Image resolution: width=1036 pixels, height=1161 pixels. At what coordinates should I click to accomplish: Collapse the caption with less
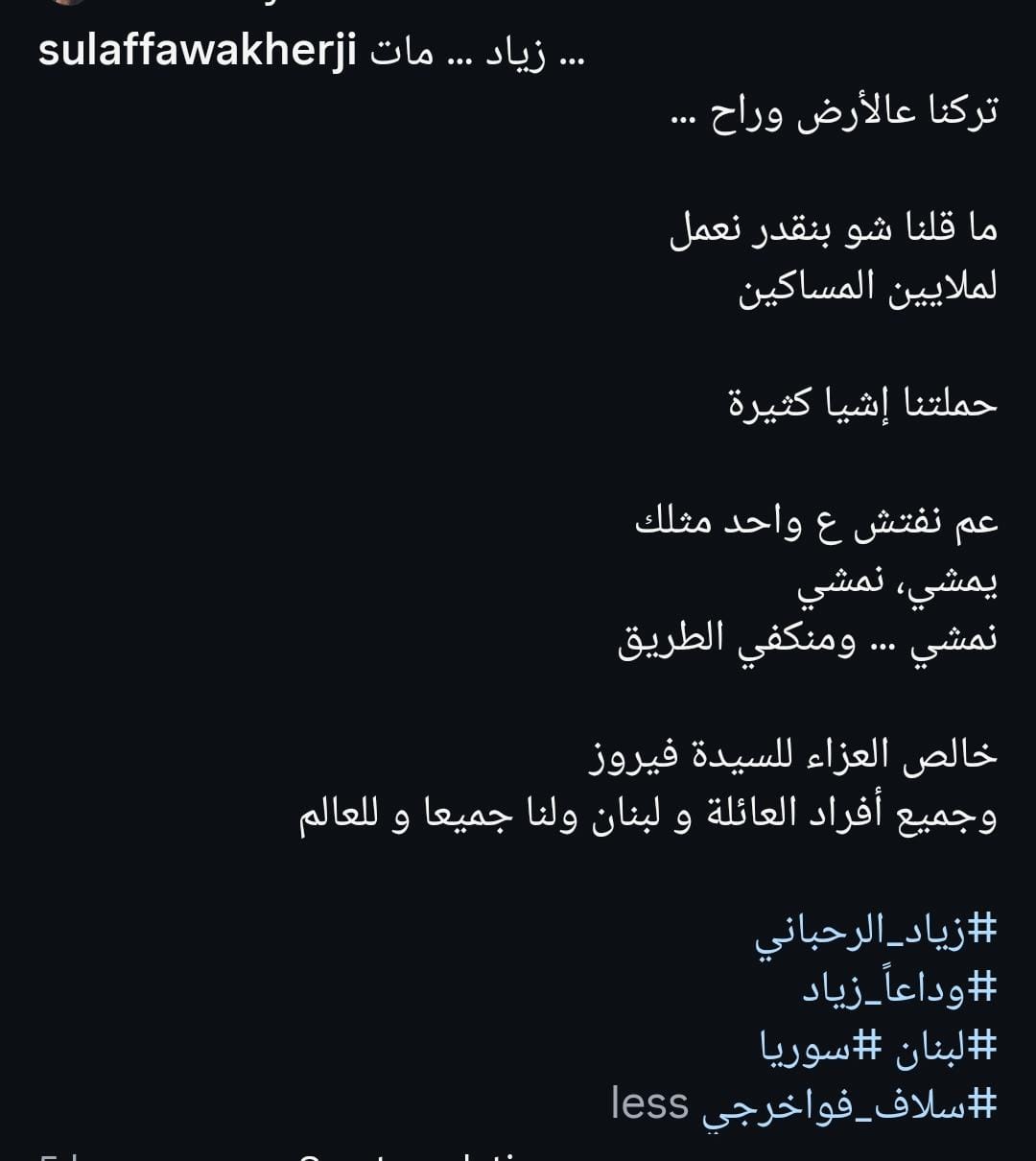pyautogui.click(x=649, y=1104)
